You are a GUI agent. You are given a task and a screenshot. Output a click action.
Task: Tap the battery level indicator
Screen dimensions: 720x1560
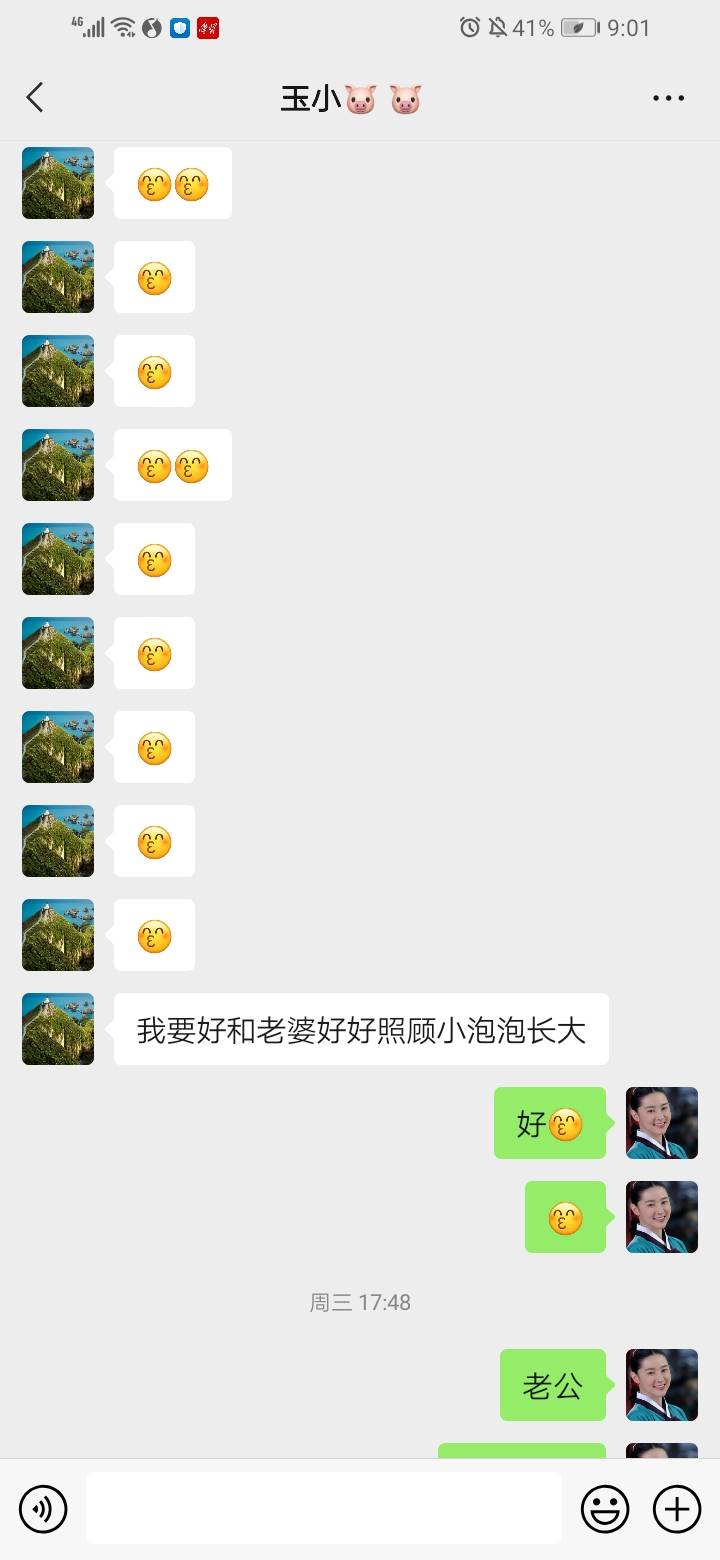point(576,28)
